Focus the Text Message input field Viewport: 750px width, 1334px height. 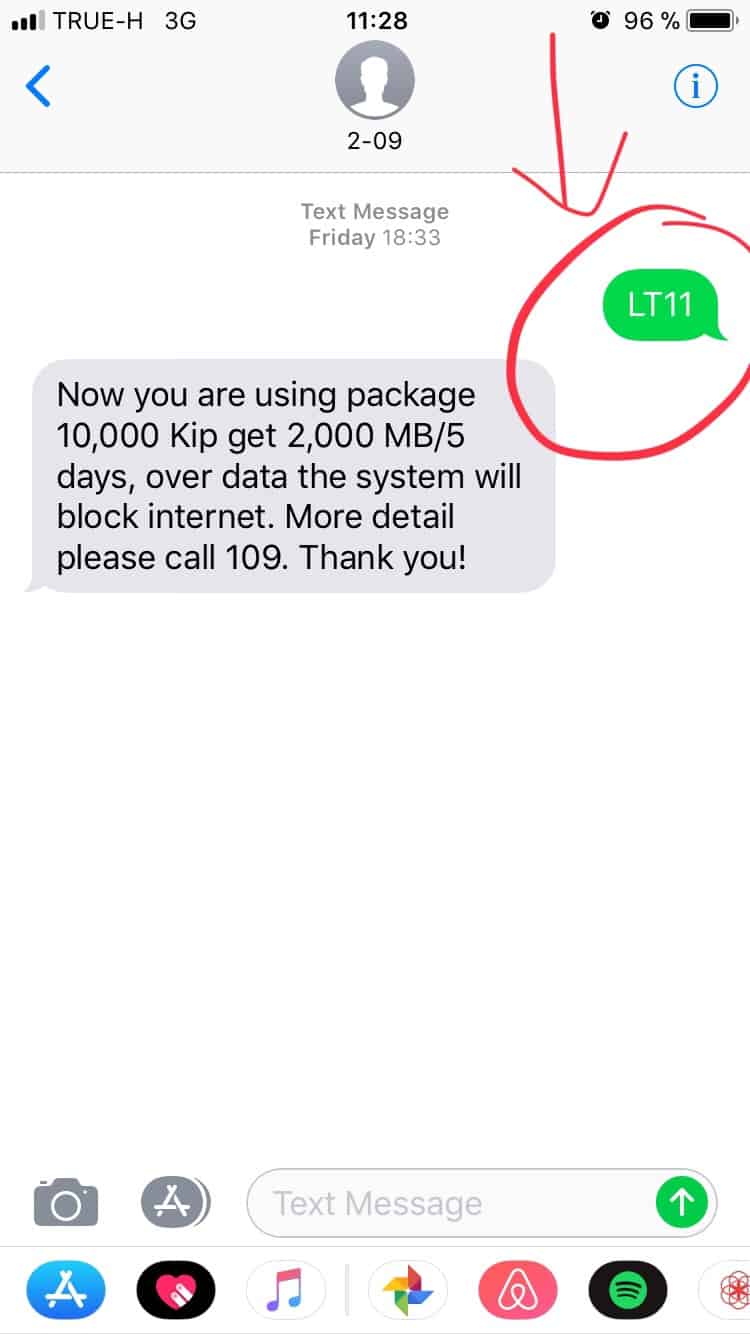pos(450,1203)
